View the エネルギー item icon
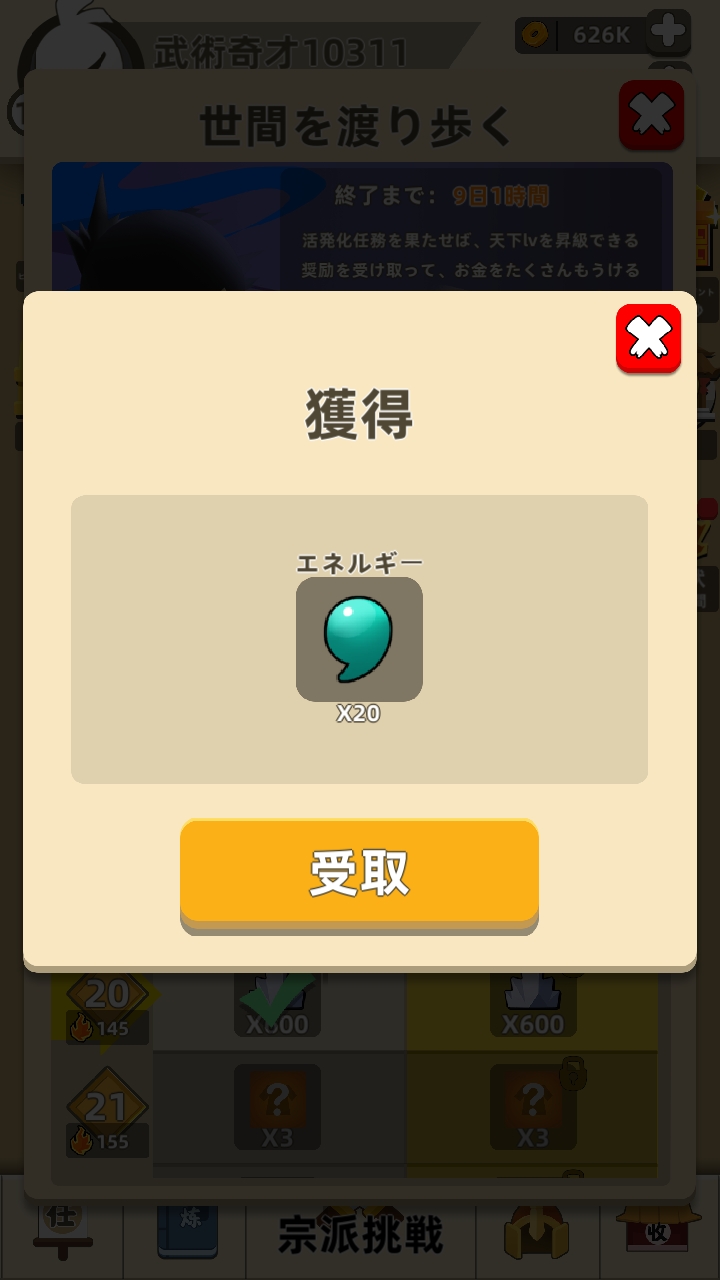Image resolution: width=720 pixels, height=1280 pixels. point(359,639)
